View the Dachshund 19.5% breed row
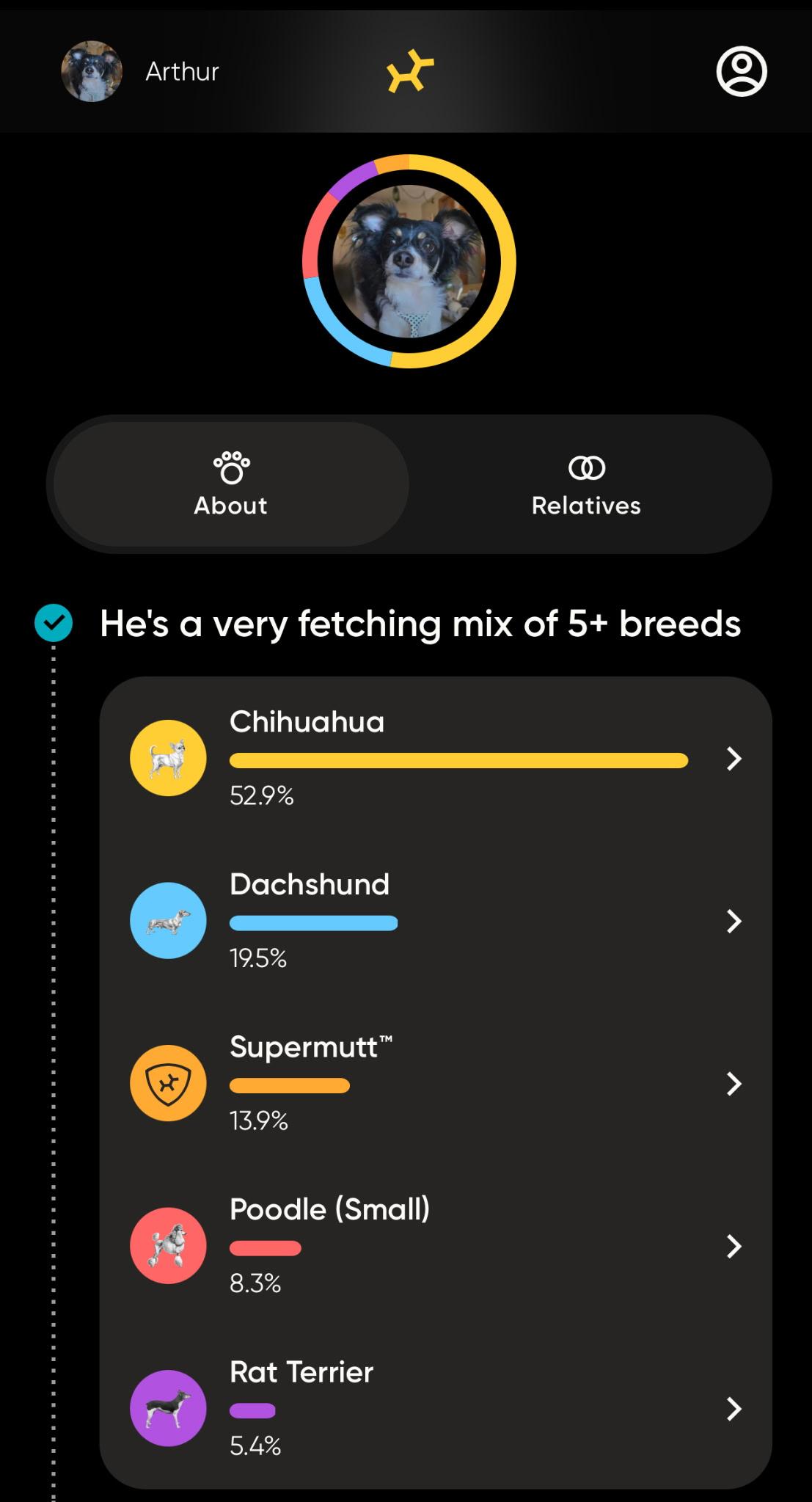 pos(436,920)
